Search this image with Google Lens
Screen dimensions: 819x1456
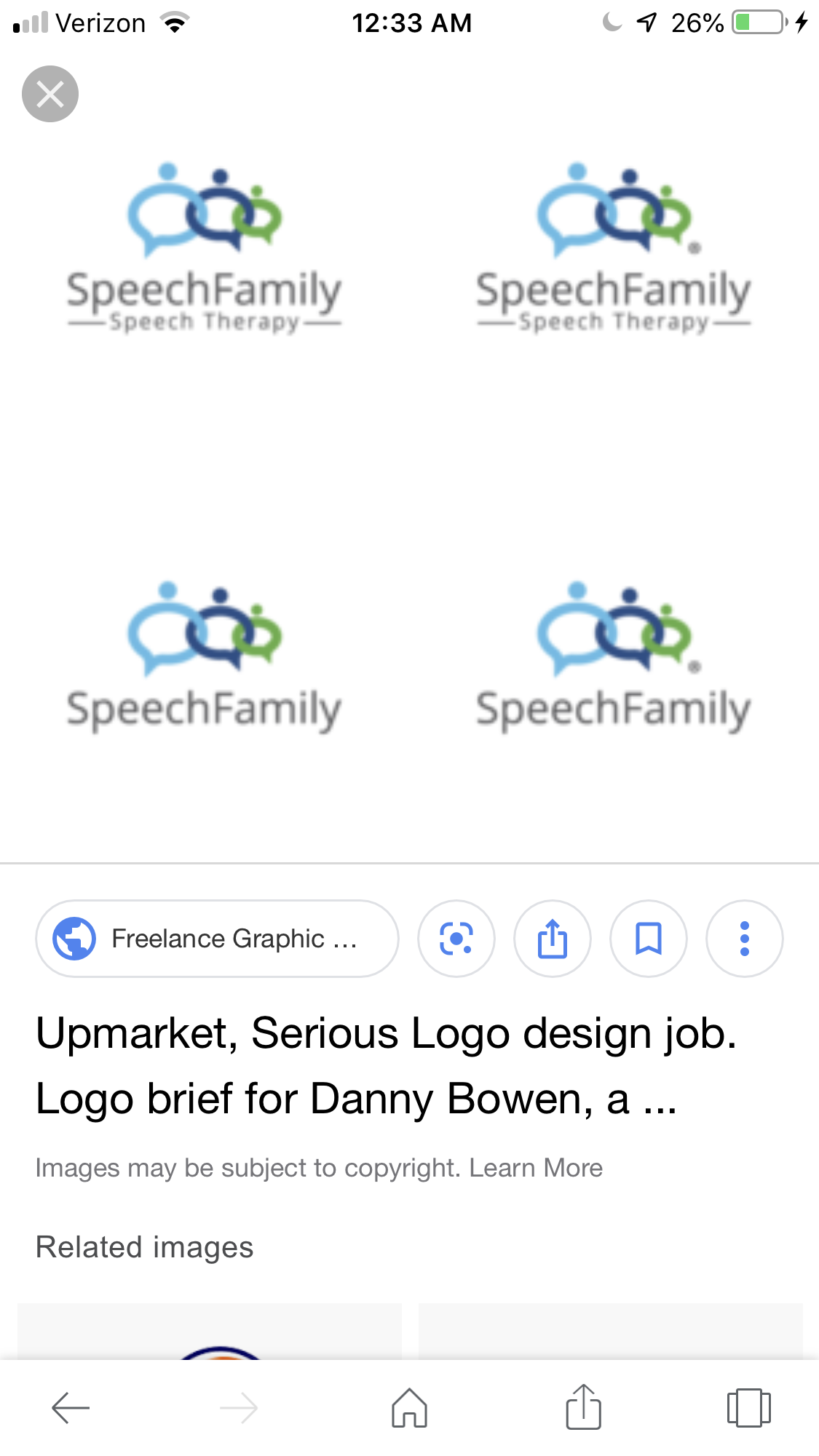point(456,939)
